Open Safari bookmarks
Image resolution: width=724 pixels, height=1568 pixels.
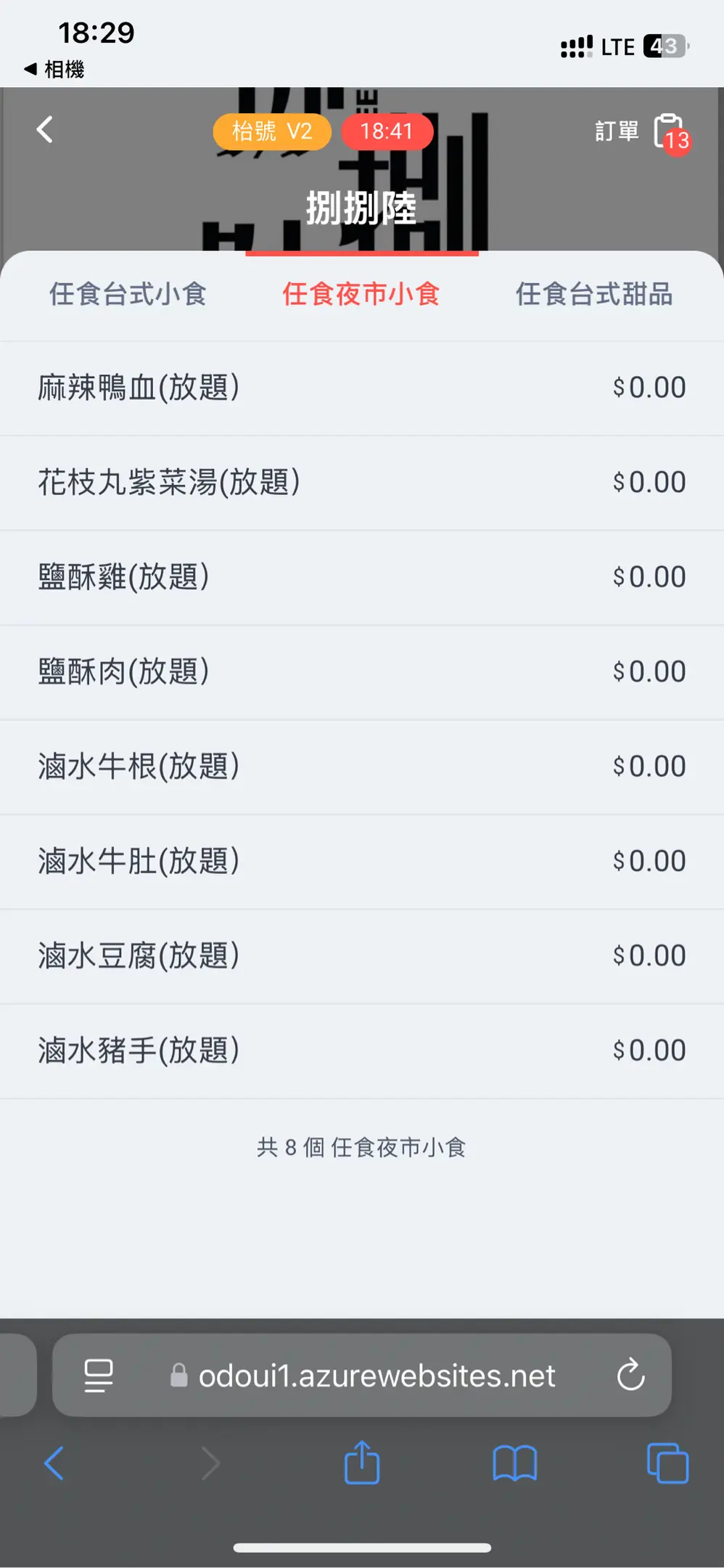pos(514,1463)
